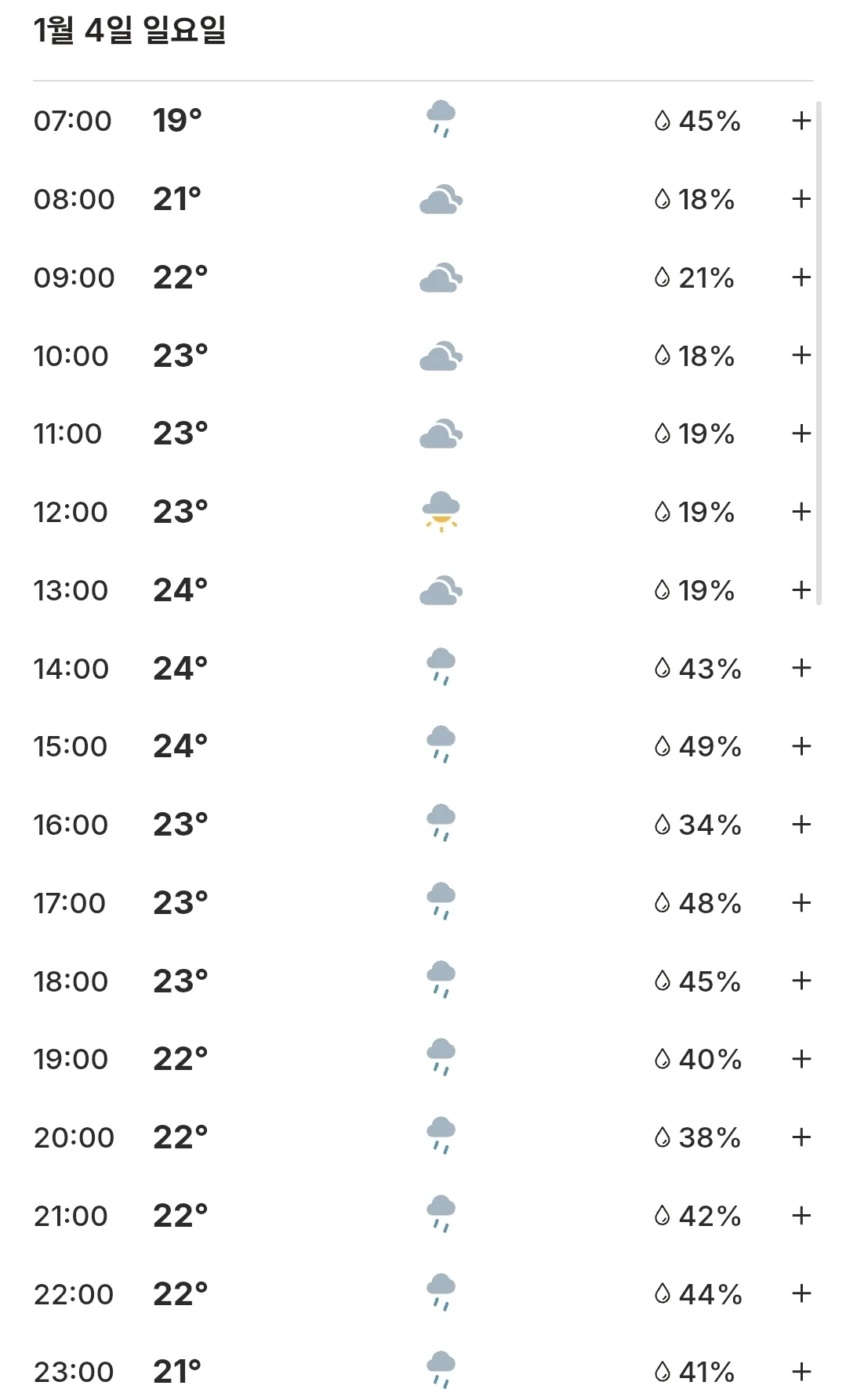
Task: Expand the 08:00 hourly row
Action: (x=801, y=199)
